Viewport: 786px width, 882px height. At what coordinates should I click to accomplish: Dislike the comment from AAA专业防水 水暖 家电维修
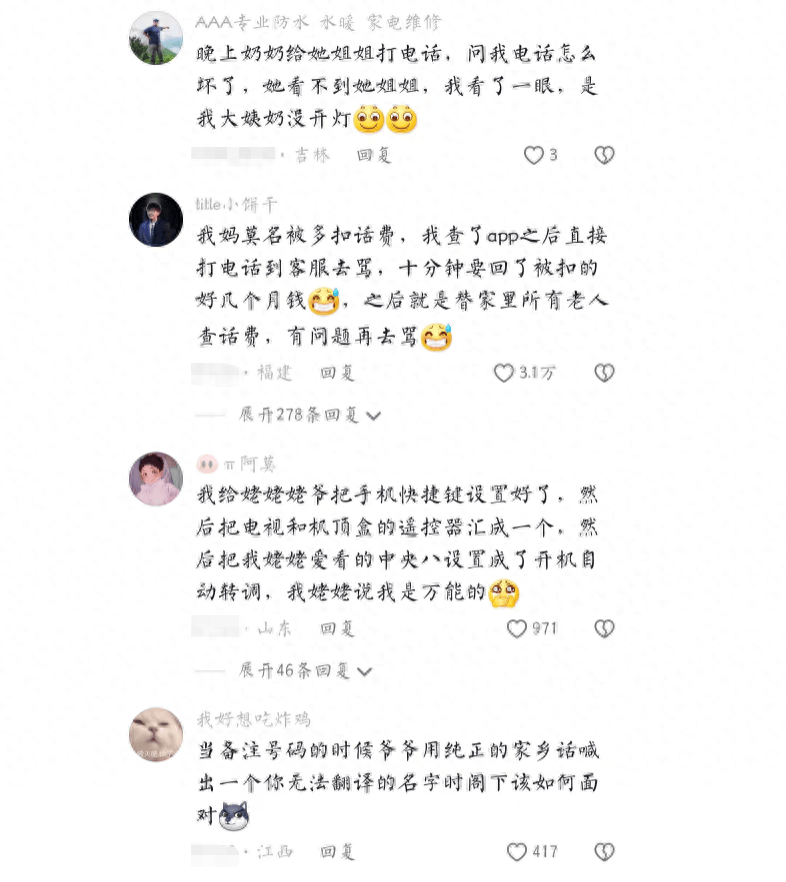[604, 155]
